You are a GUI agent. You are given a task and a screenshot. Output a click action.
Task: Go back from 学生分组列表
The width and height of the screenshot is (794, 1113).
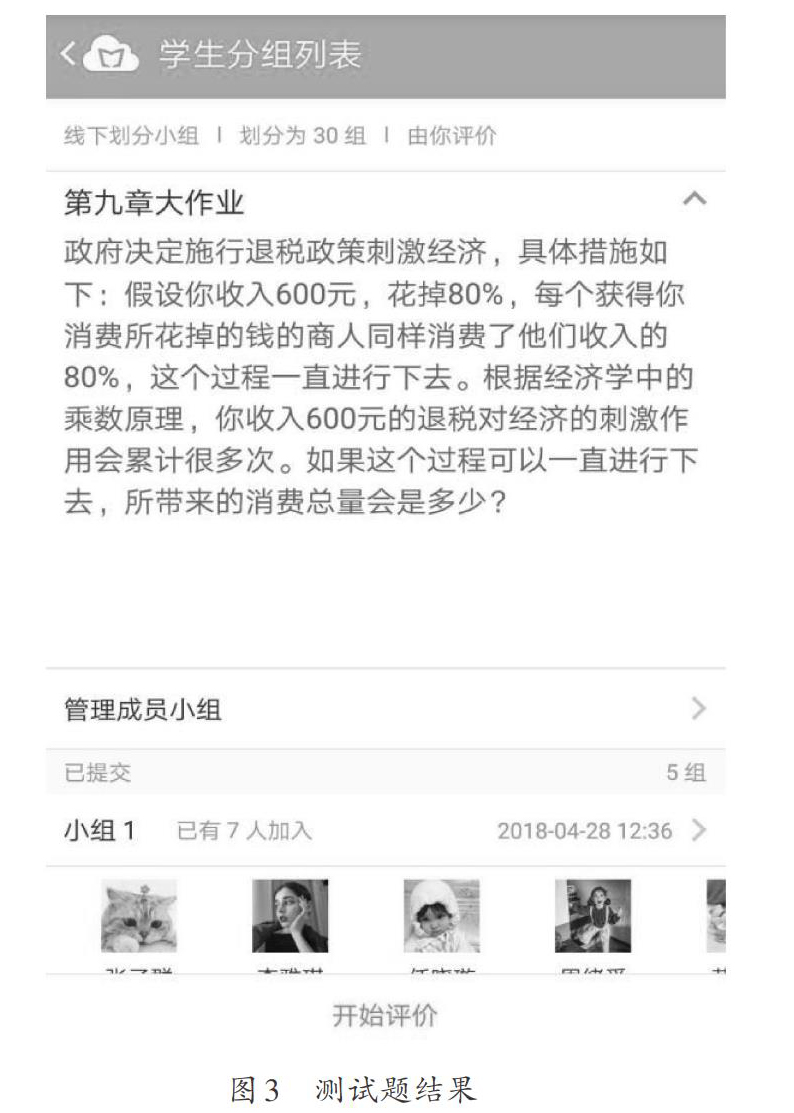point(67,55)
